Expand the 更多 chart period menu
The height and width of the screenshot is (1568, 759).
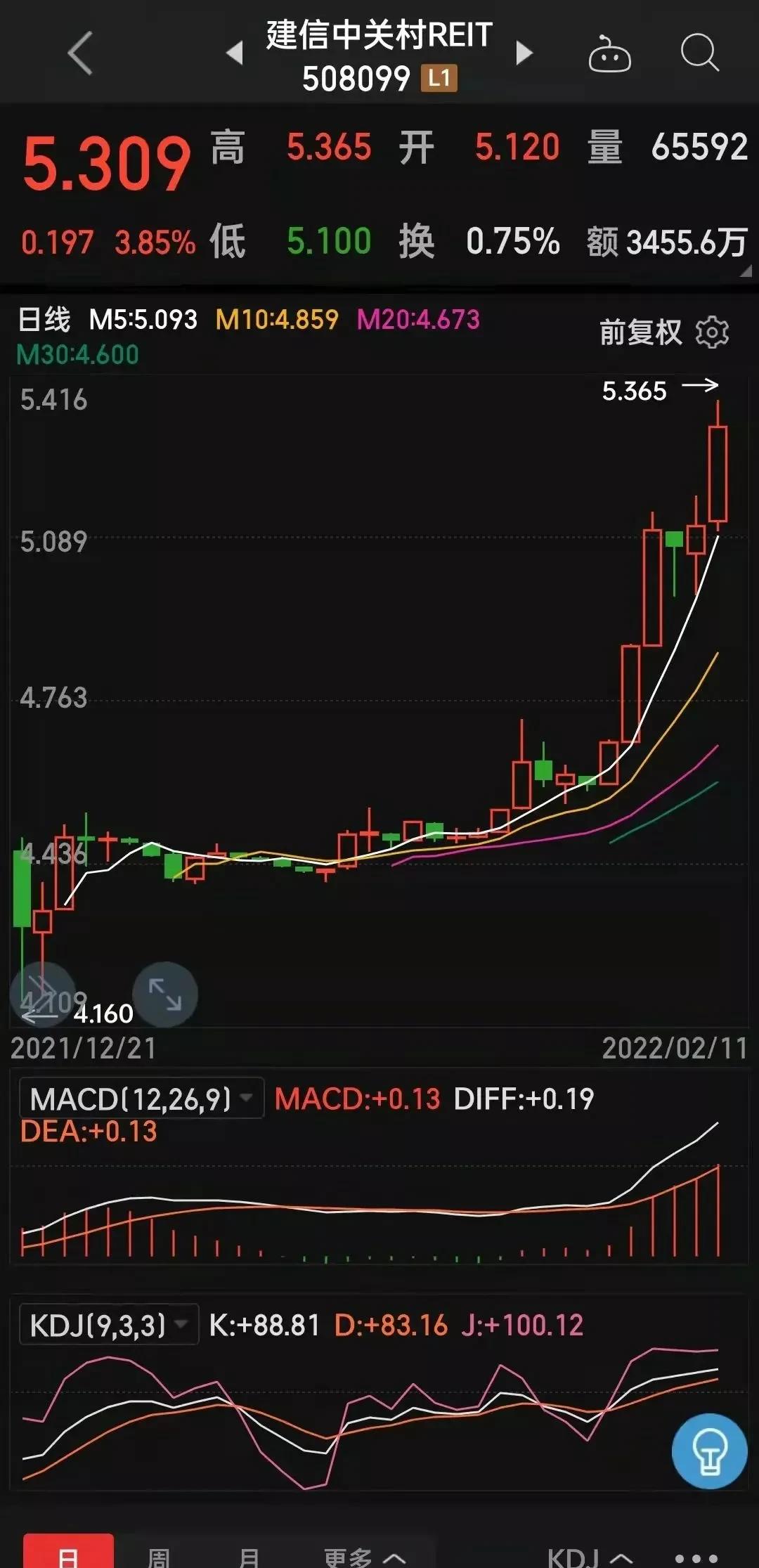tap(365, 1555)
